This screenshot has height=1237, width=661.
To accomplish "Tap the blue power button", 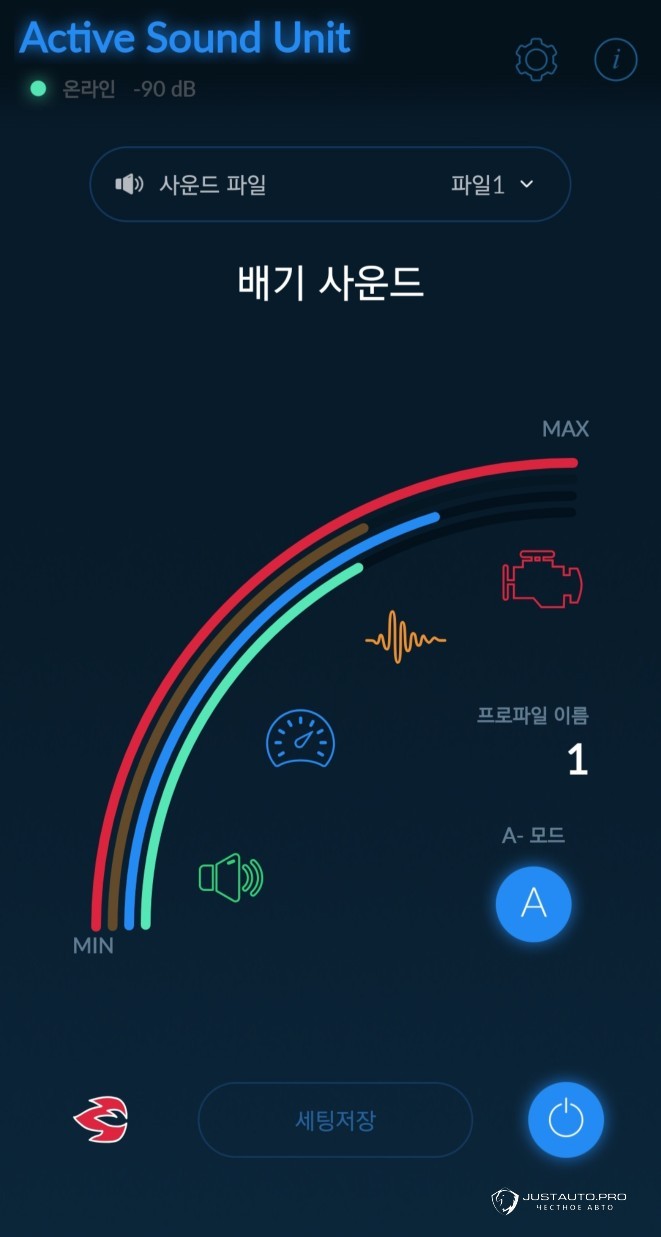I will coord(566,1118).
